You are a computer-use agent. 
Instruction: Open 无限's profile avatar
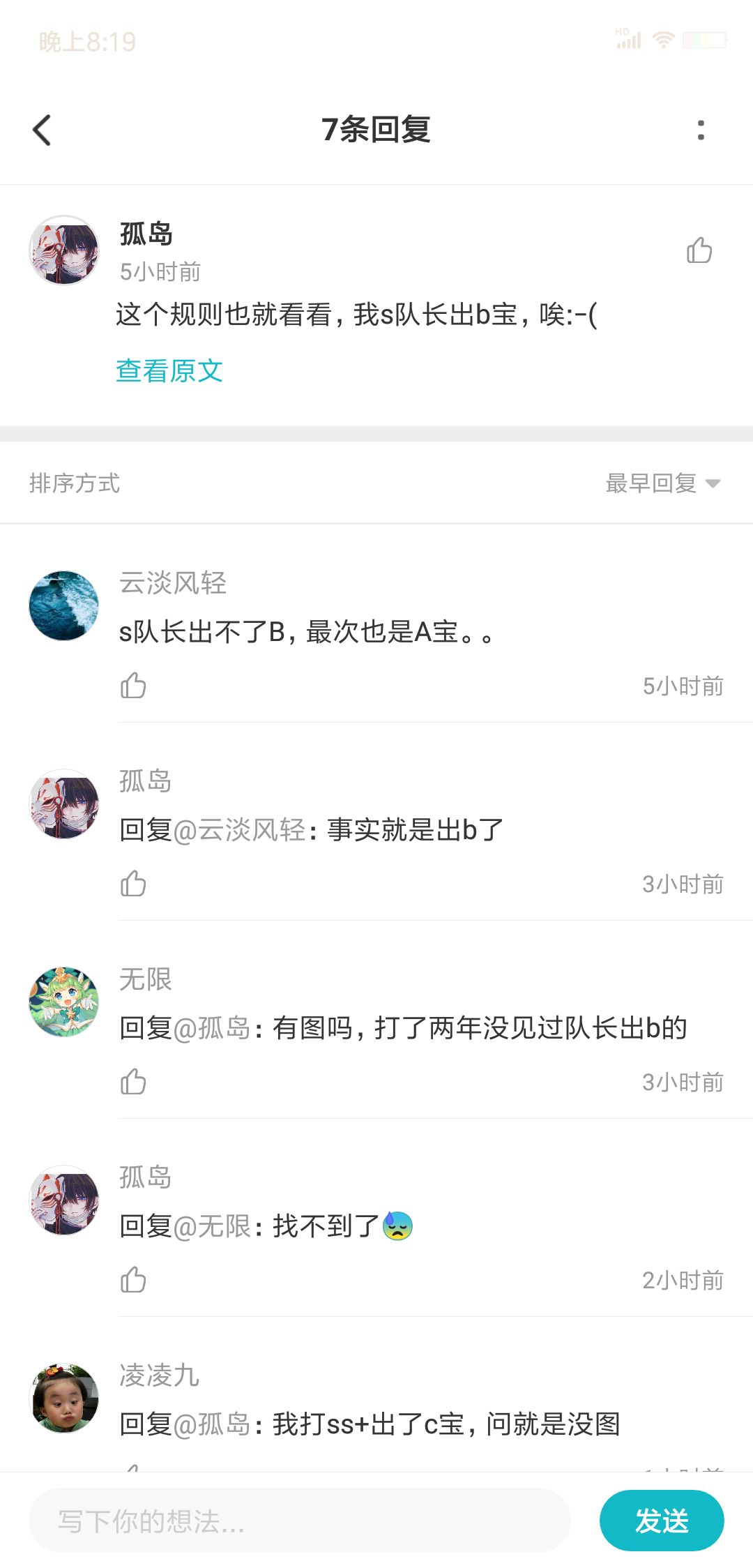[64, 1002]
